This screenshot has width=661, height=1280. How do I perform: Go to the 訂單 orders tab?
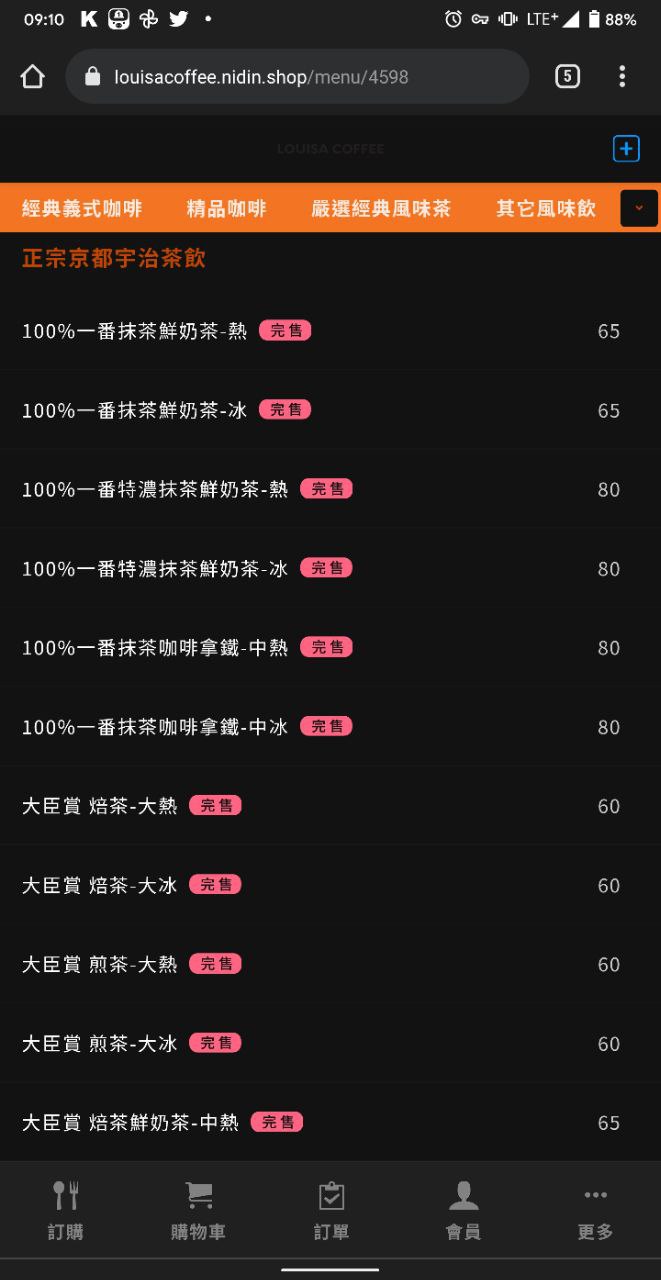331,1210
